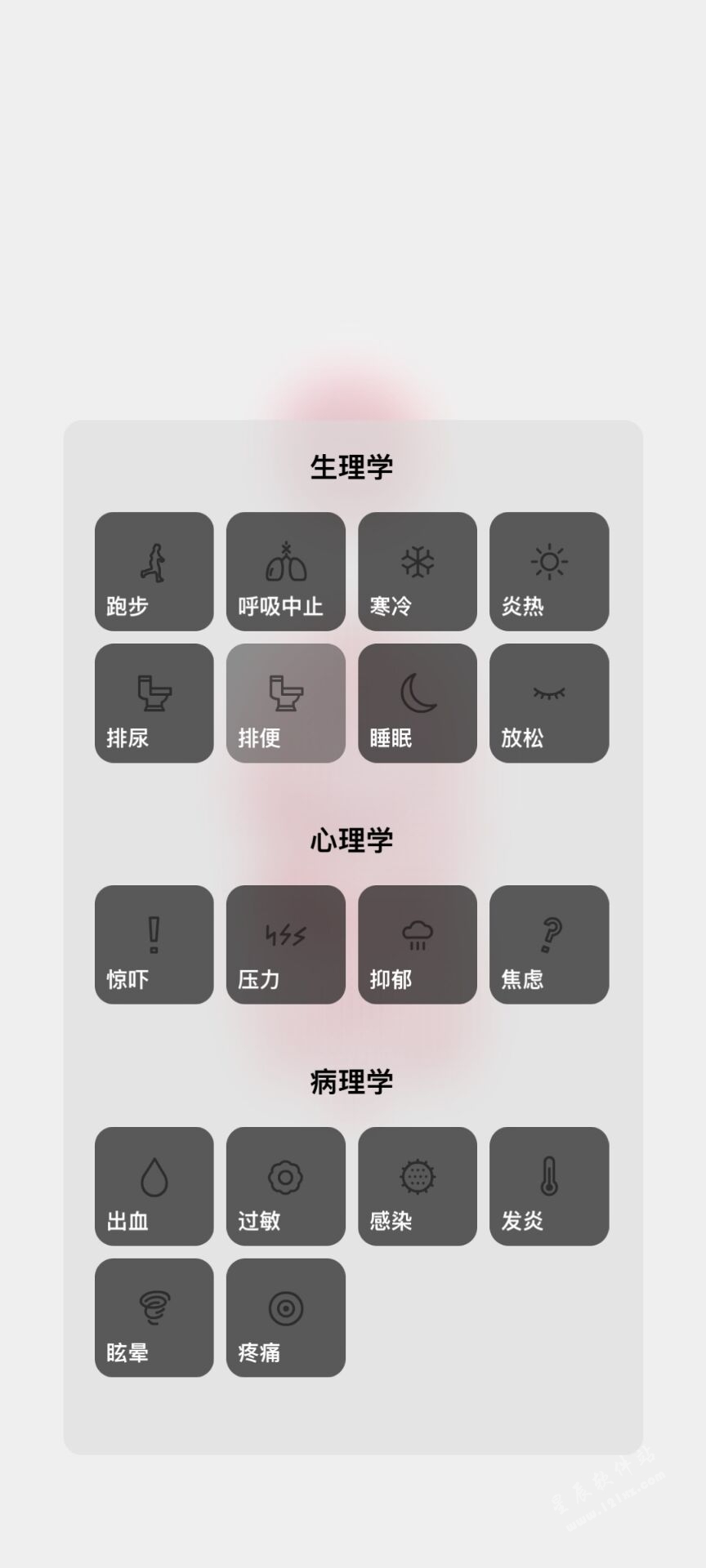The width and height of the screenshot is (706, 1568).
Task: Select the 放松 relax tile
Action: pyautogui.click(x=549, y=703)
